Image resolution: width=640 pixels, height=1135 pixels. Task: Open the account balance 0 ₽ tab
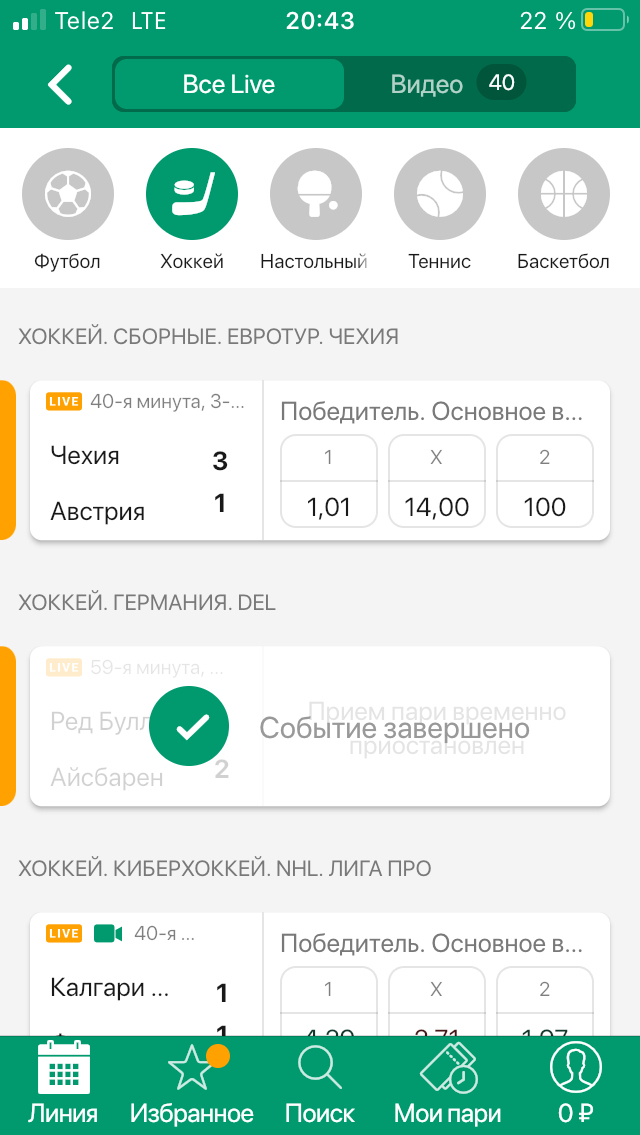pyautogui.click(x=576, y=1084)
